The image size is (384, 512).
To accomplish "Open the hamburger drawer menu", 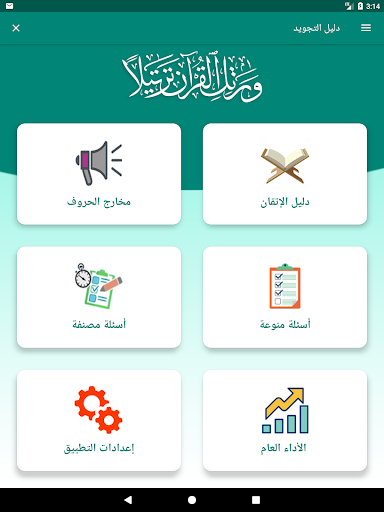I will 366,28.
